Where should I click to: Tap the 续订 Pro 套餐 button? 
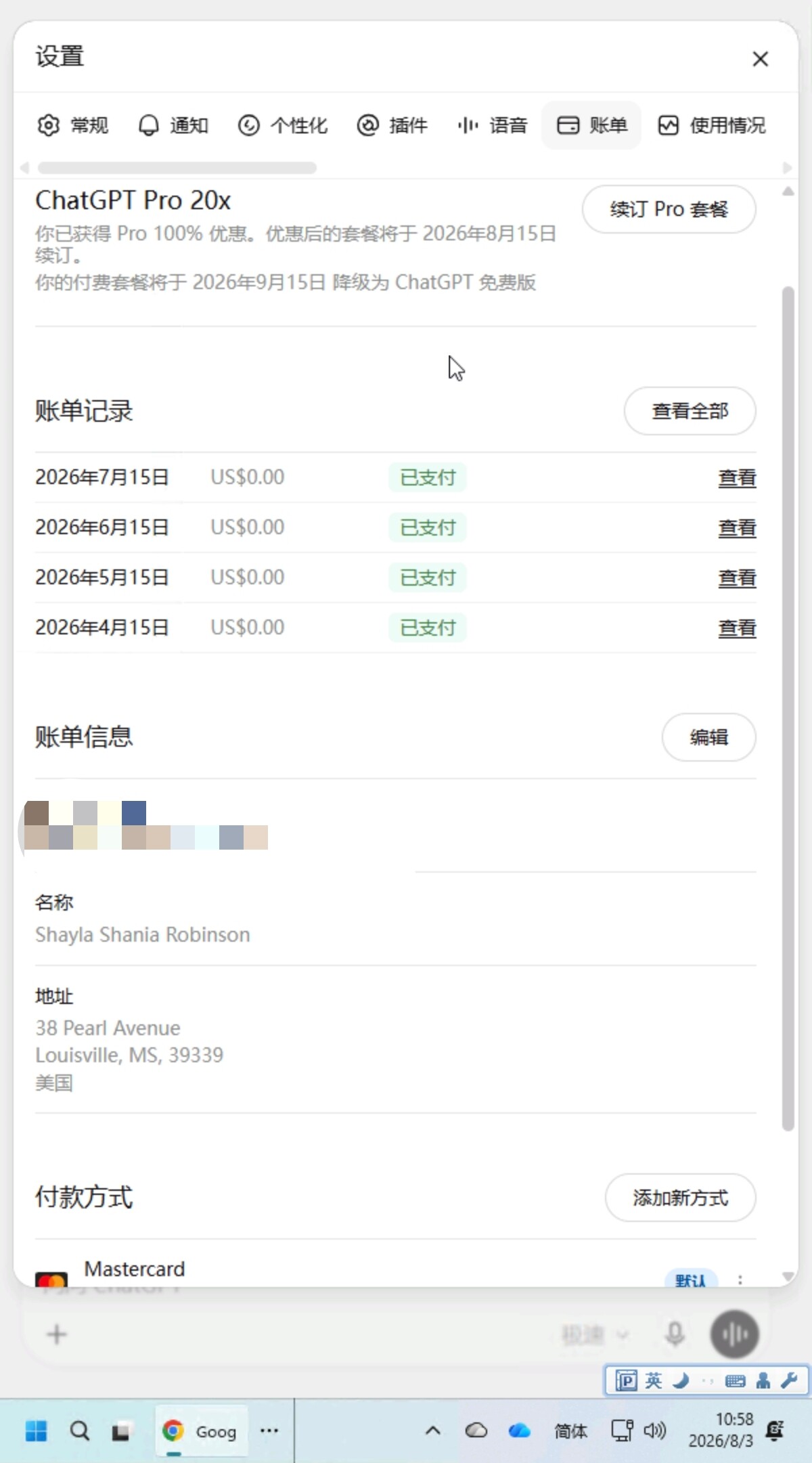[x=669, y=209]
